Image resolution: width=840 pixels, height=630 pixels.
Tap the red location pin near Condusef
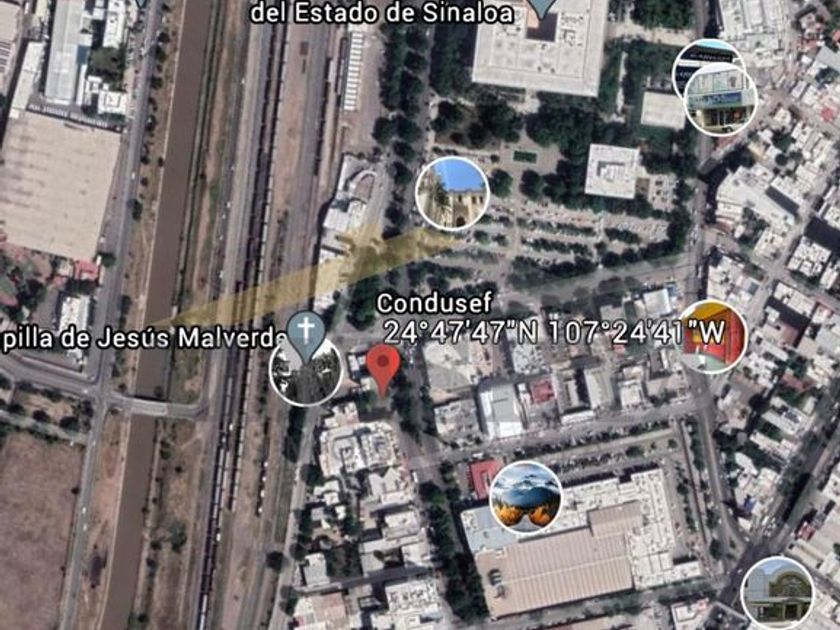(383, 367)
